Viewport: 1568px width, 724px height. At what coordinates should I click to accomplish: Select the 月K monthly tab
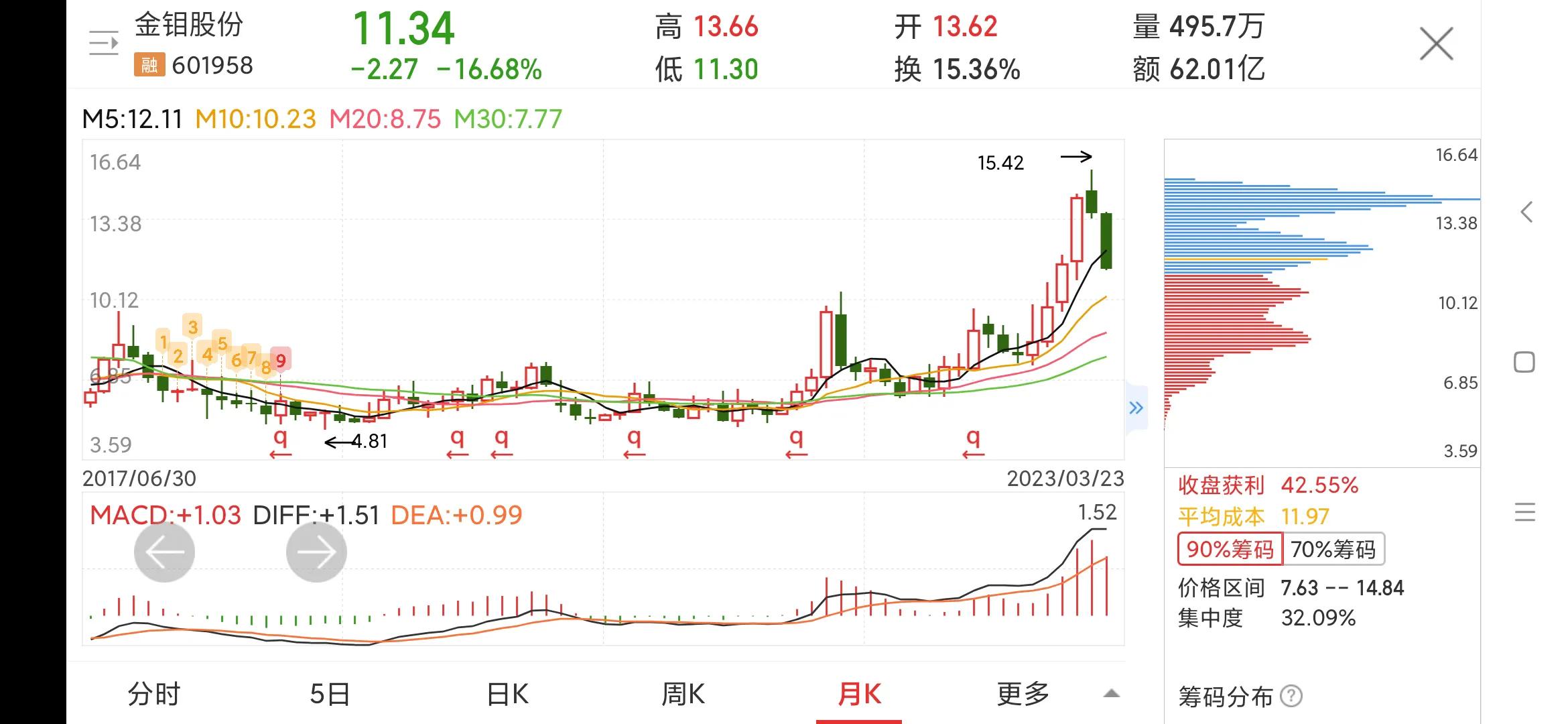[x=859, y=695]
